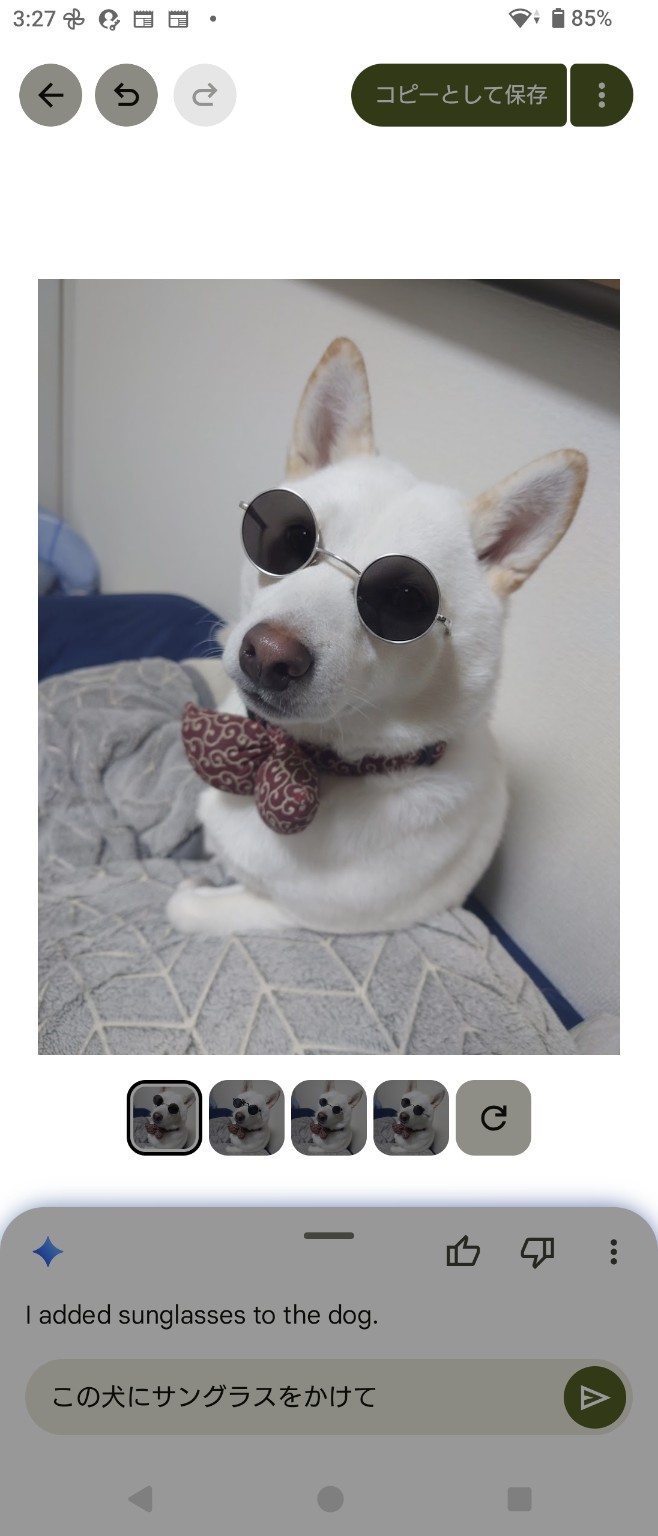Select the second generated image variant
658x1536 pixels.
246,1117
